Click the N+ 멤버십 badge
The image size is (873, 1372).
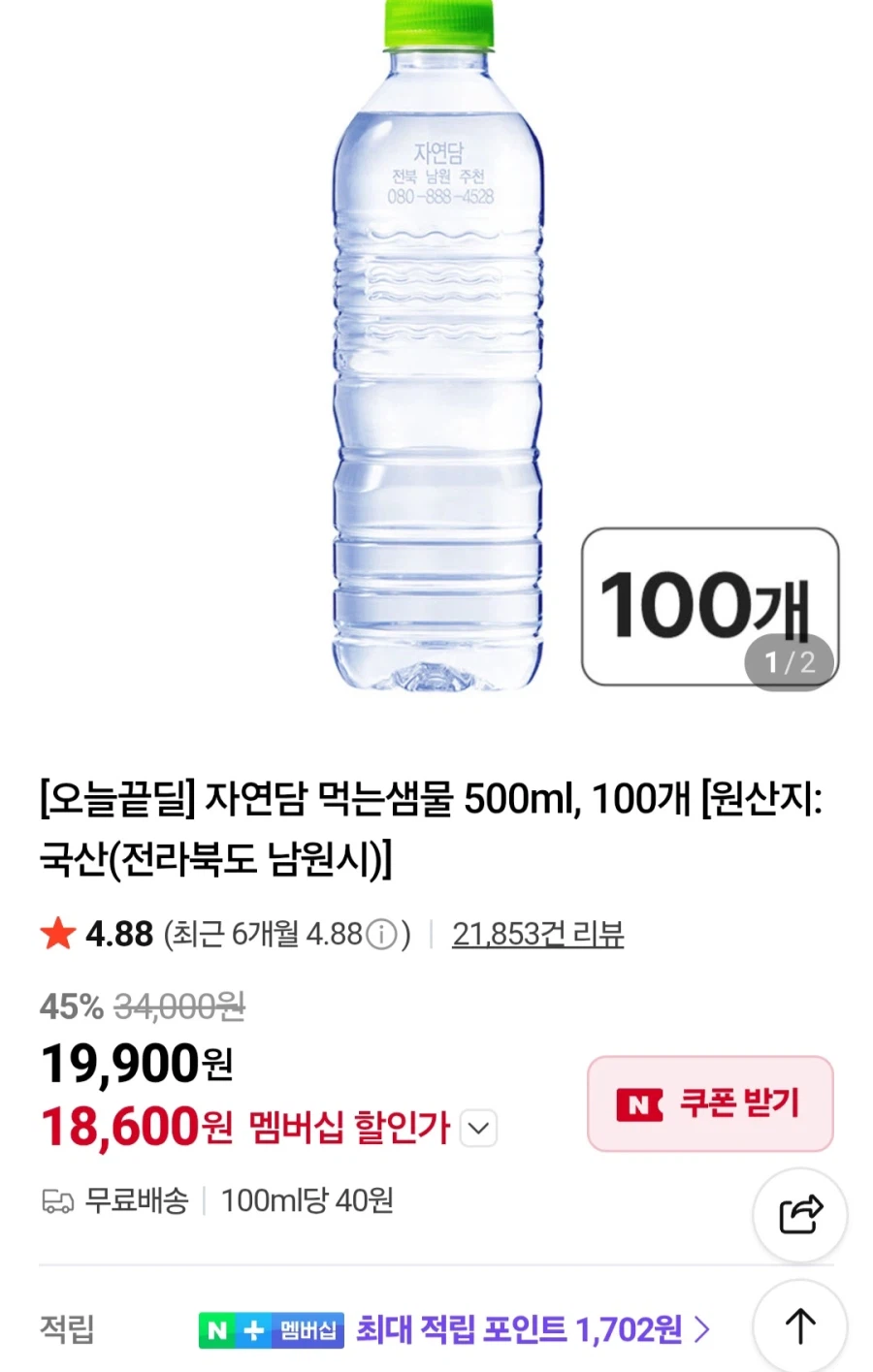pos(275,1330)
